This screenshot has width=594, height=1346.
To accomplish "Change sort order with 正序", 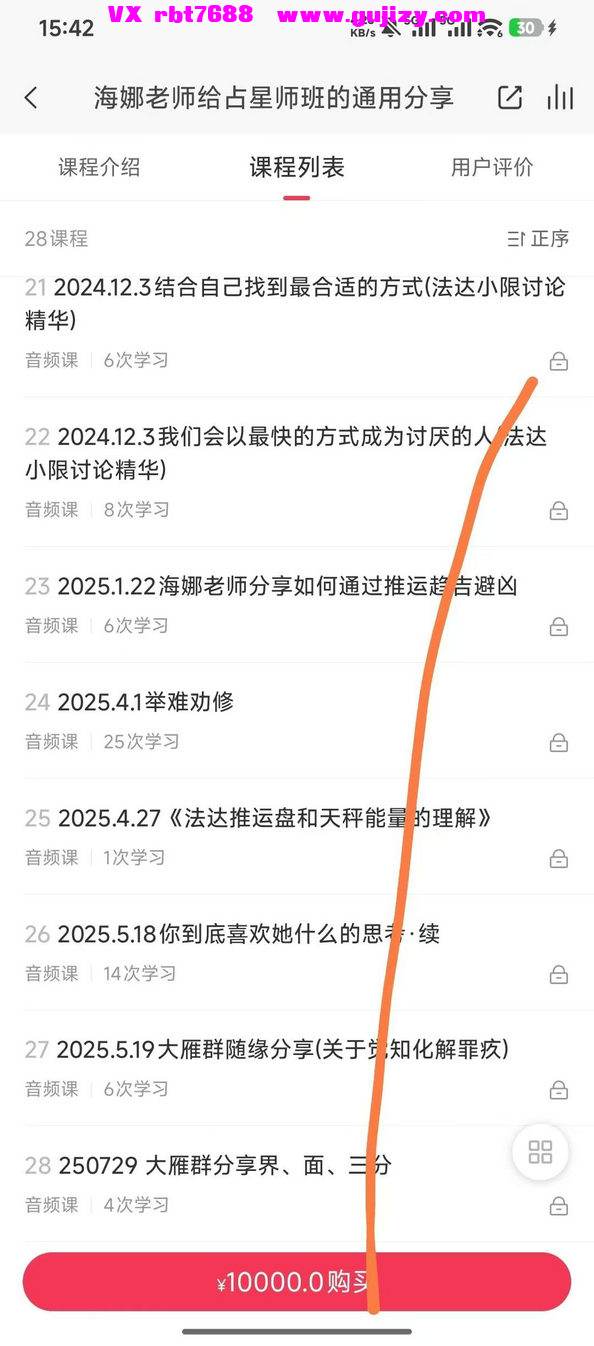I will [x=538, y=238].
